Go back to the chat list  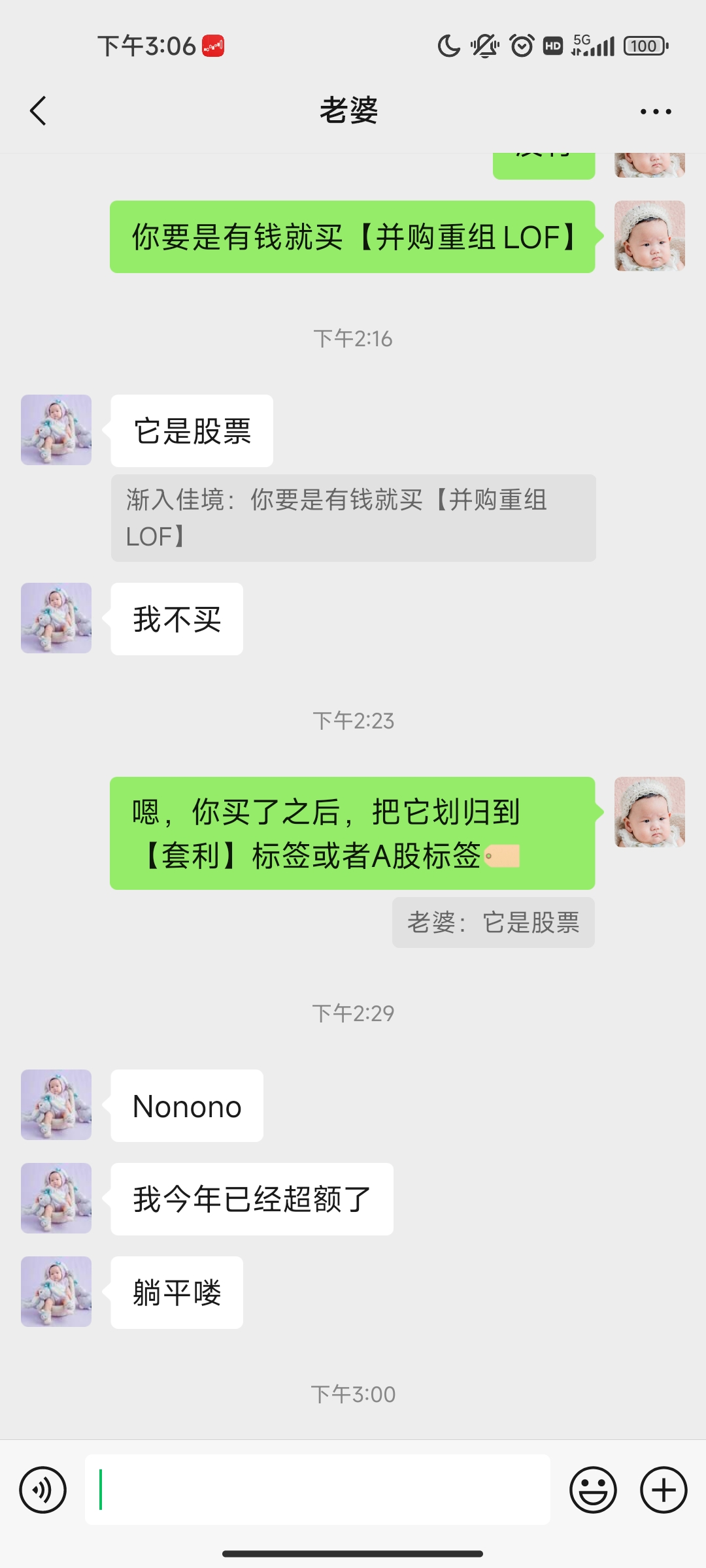[39, 110]
